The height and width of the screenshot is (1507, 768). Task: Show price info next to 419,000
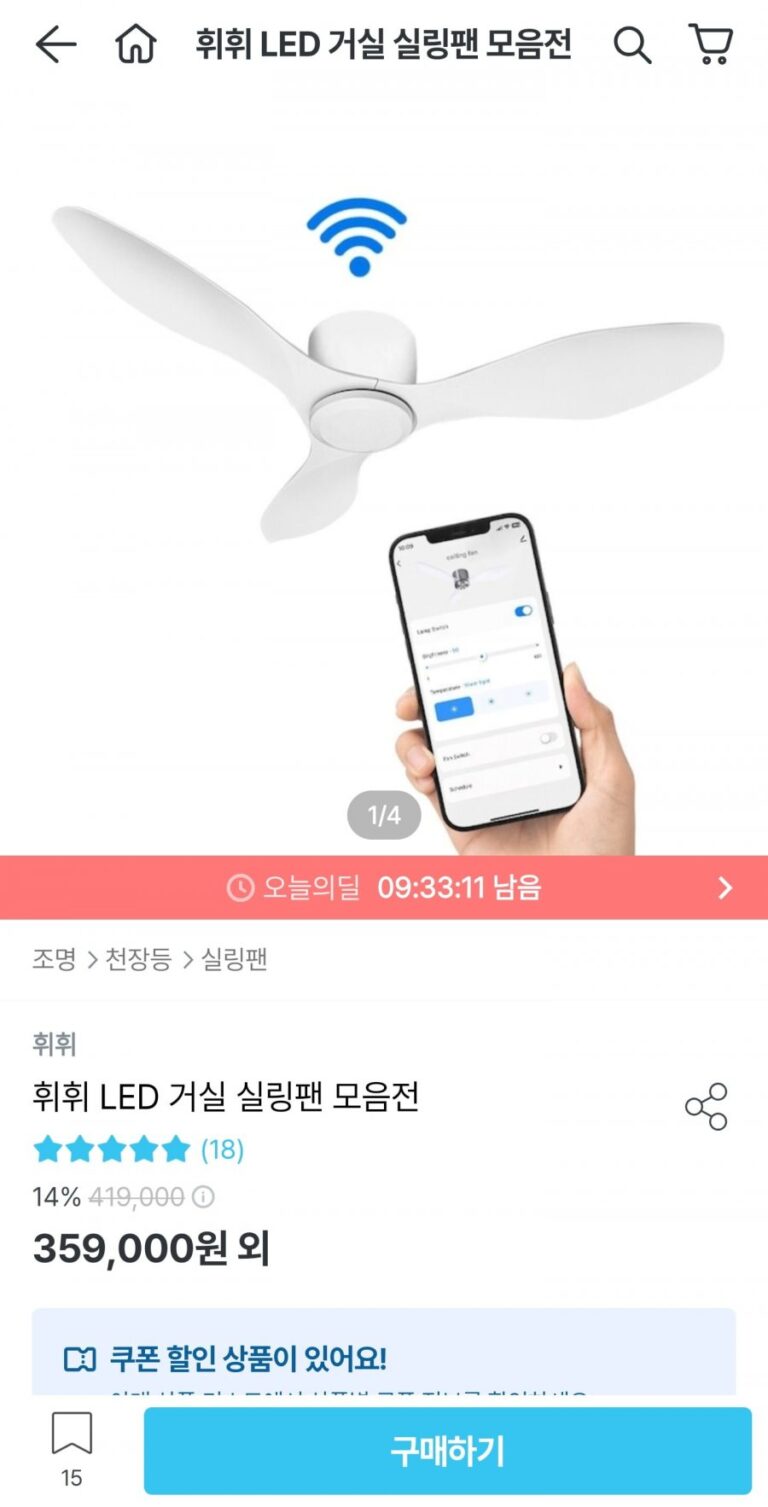[x=203, y=1197]
